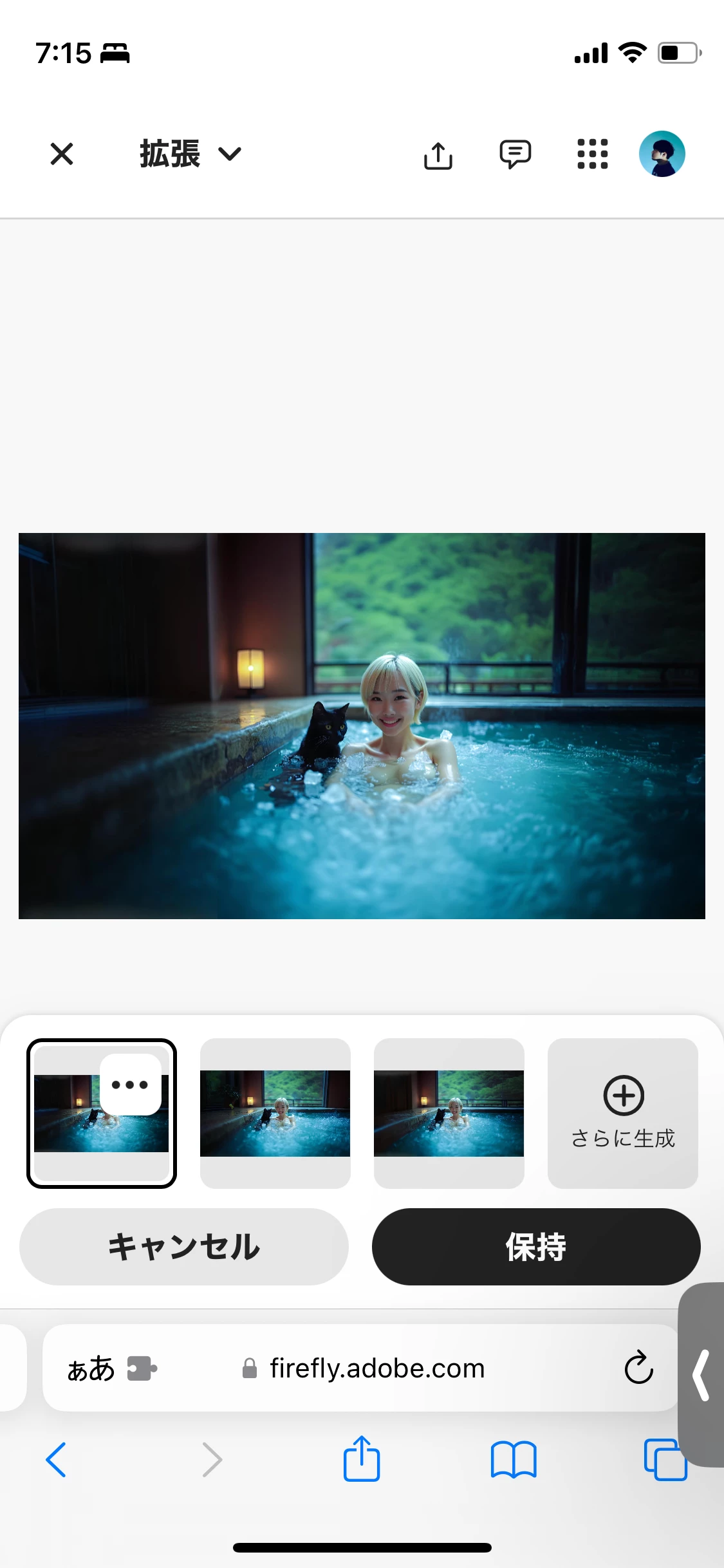This screenshot has height=1568, width=724.
Task: Open Safari bookmarks
Action: [513, 1459]
